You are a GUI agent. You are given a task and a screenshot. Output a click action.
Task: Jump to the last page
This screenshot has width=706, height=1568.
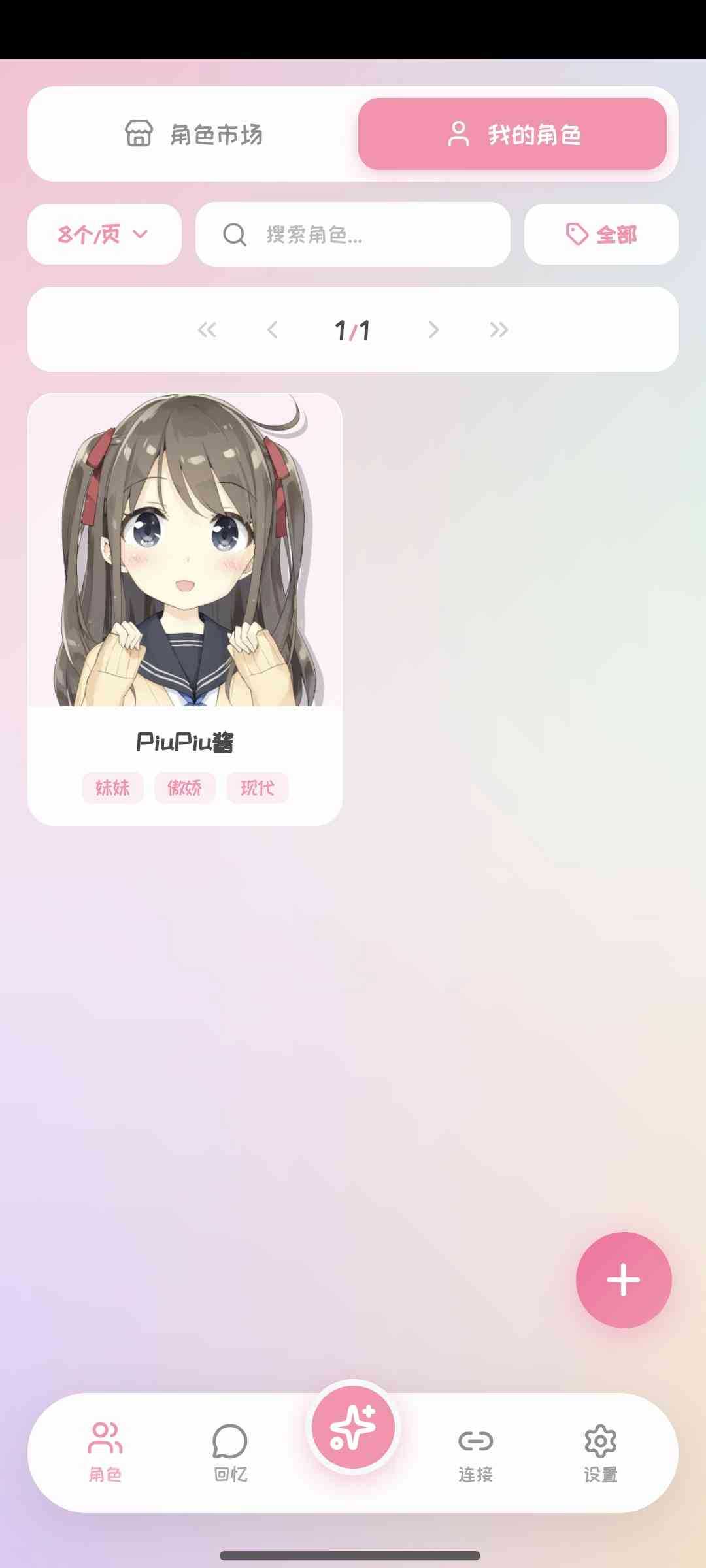tap(499, 330)
